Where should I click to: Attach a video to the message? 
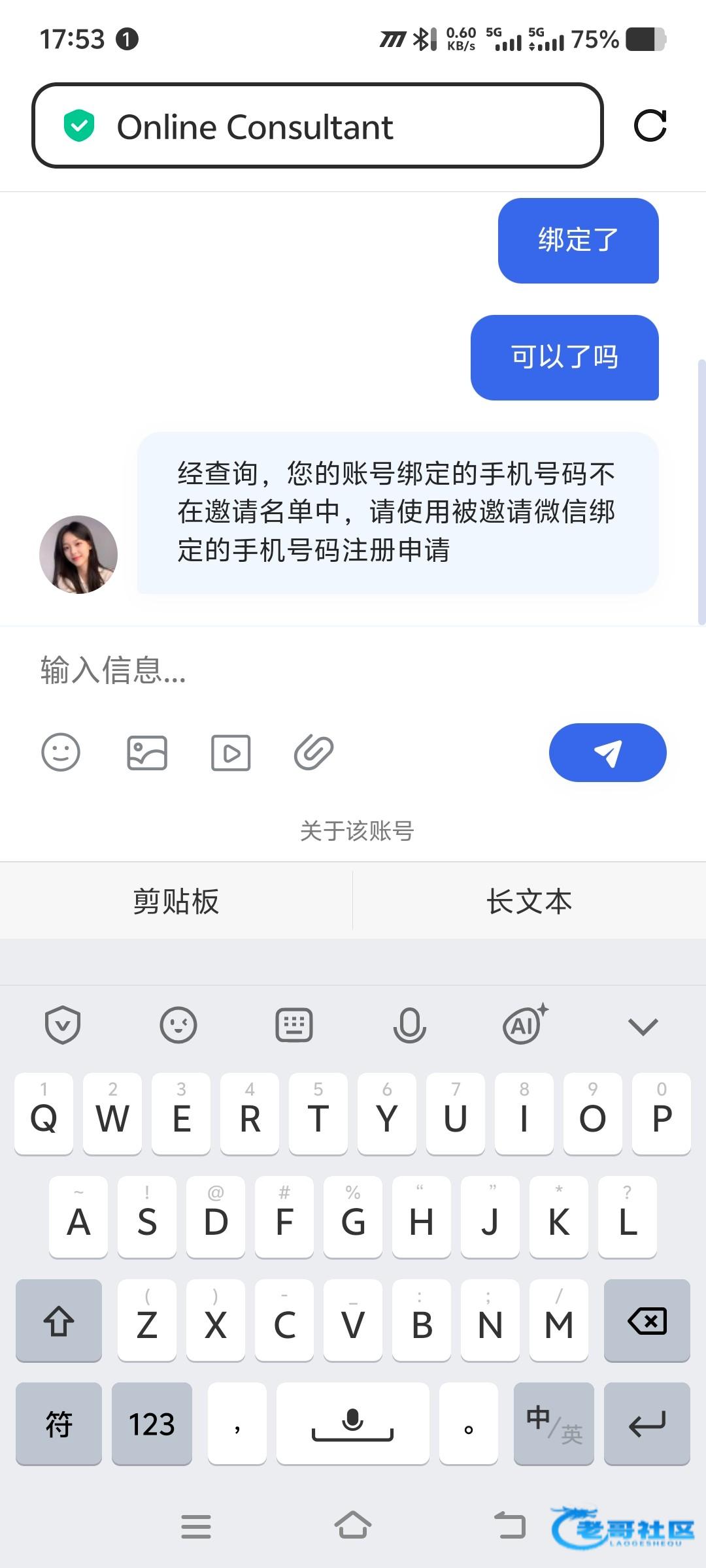[x=231, y=753]
